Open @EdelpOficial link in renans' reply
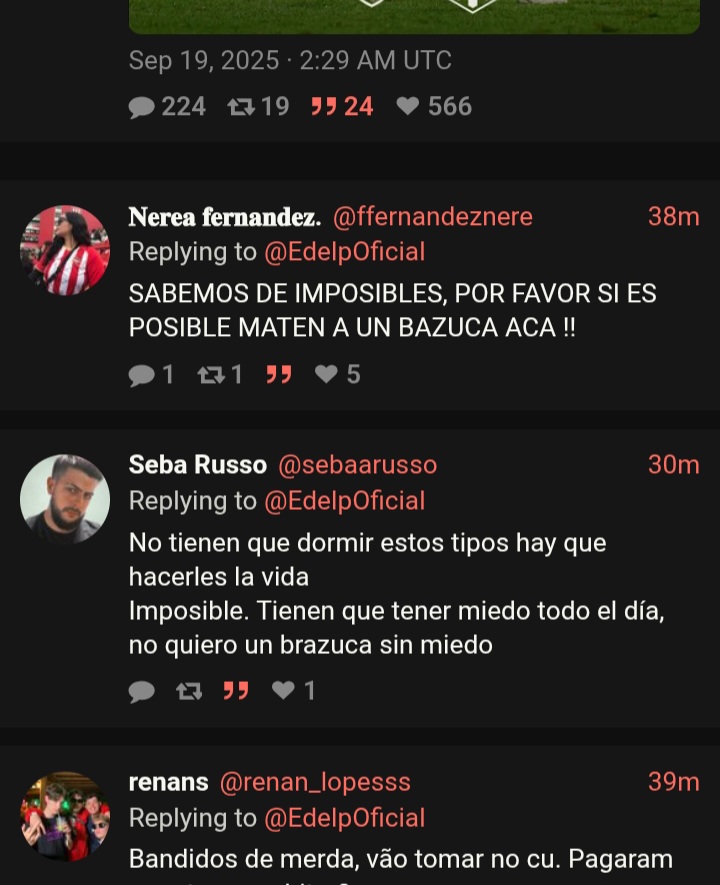Image resolution: width=720 pixels, height=885 pixels. (344, 818)
